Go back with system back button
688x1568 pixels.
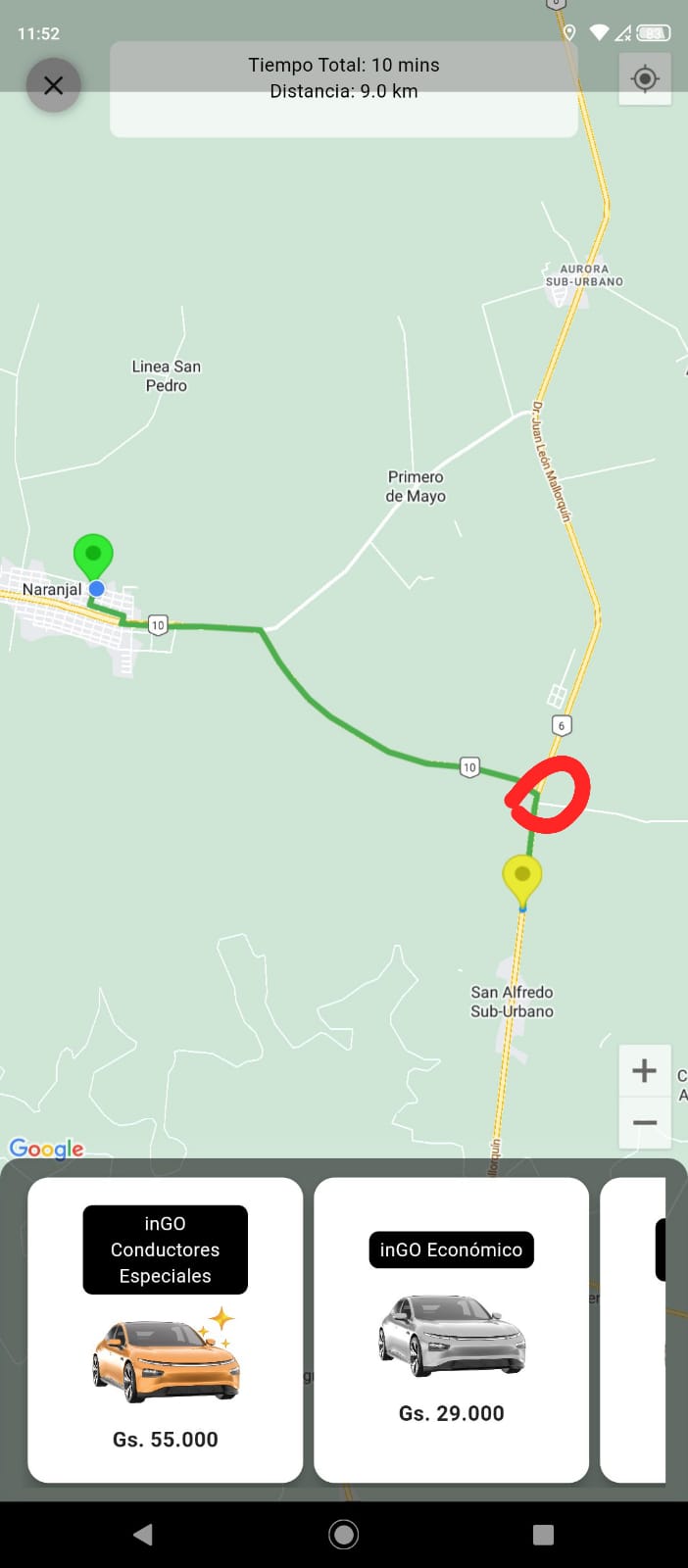pyautogui.click(x=143, y=1535)
